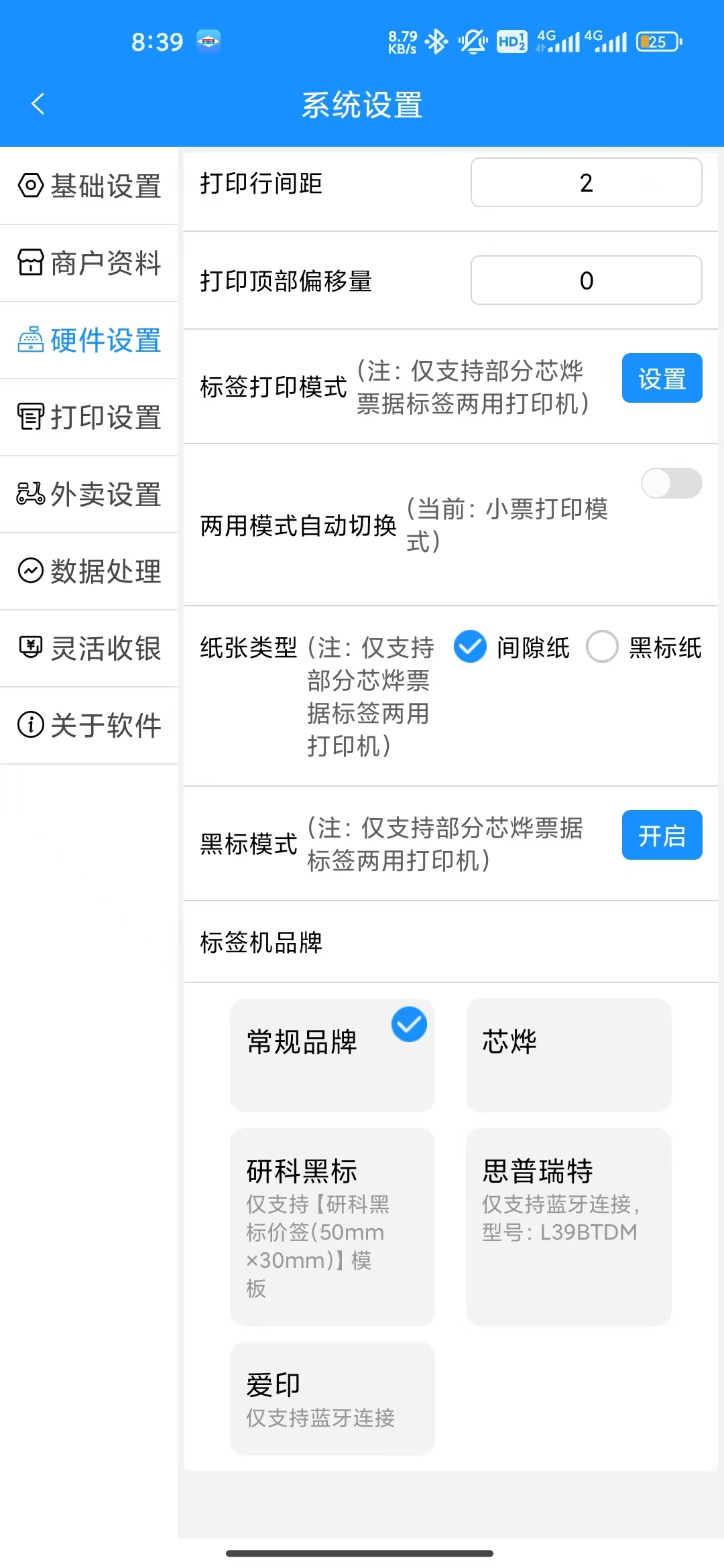Open the 外卖设置 section
This screenshot has width=724, height=1568.
89,495
